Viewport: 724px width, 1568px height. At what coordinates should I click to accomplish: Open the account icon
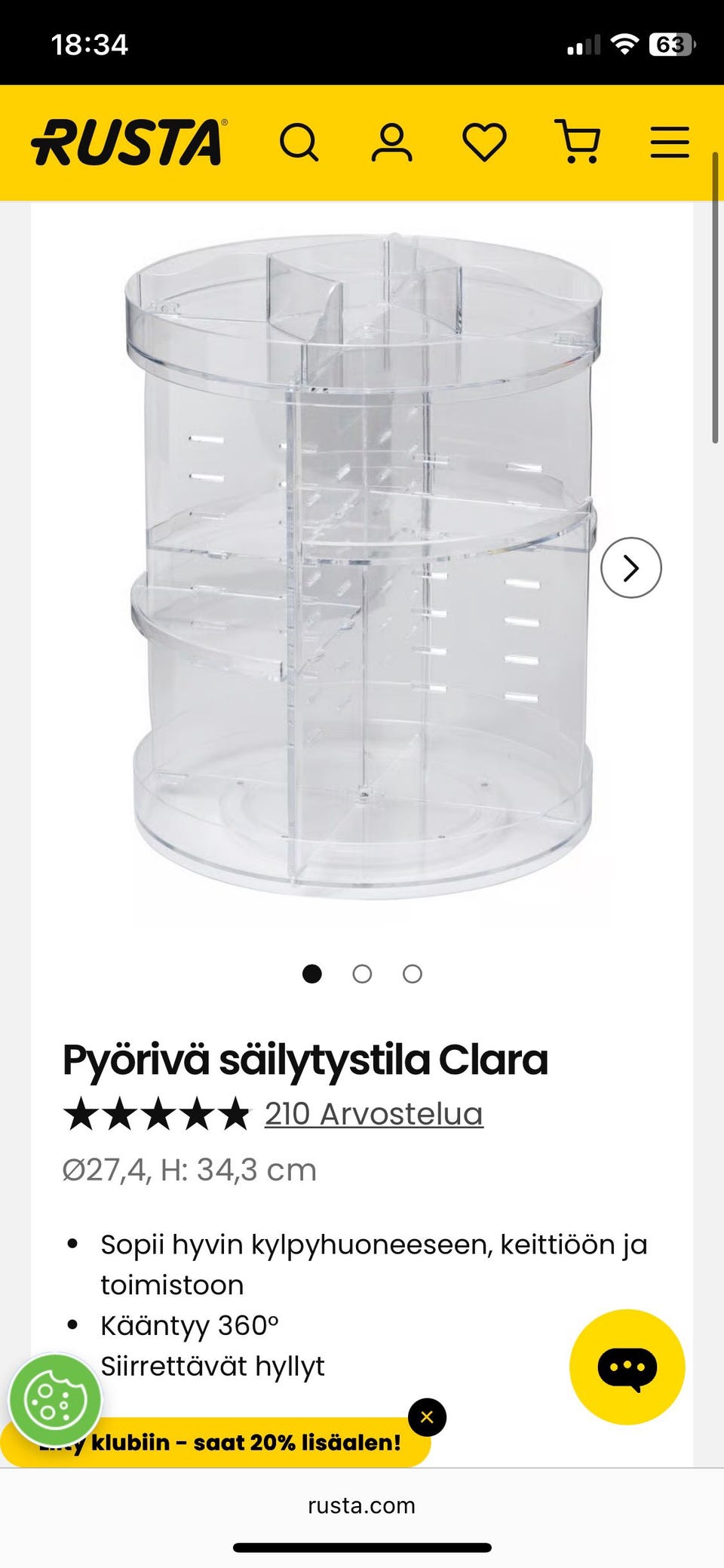(391, 141)
